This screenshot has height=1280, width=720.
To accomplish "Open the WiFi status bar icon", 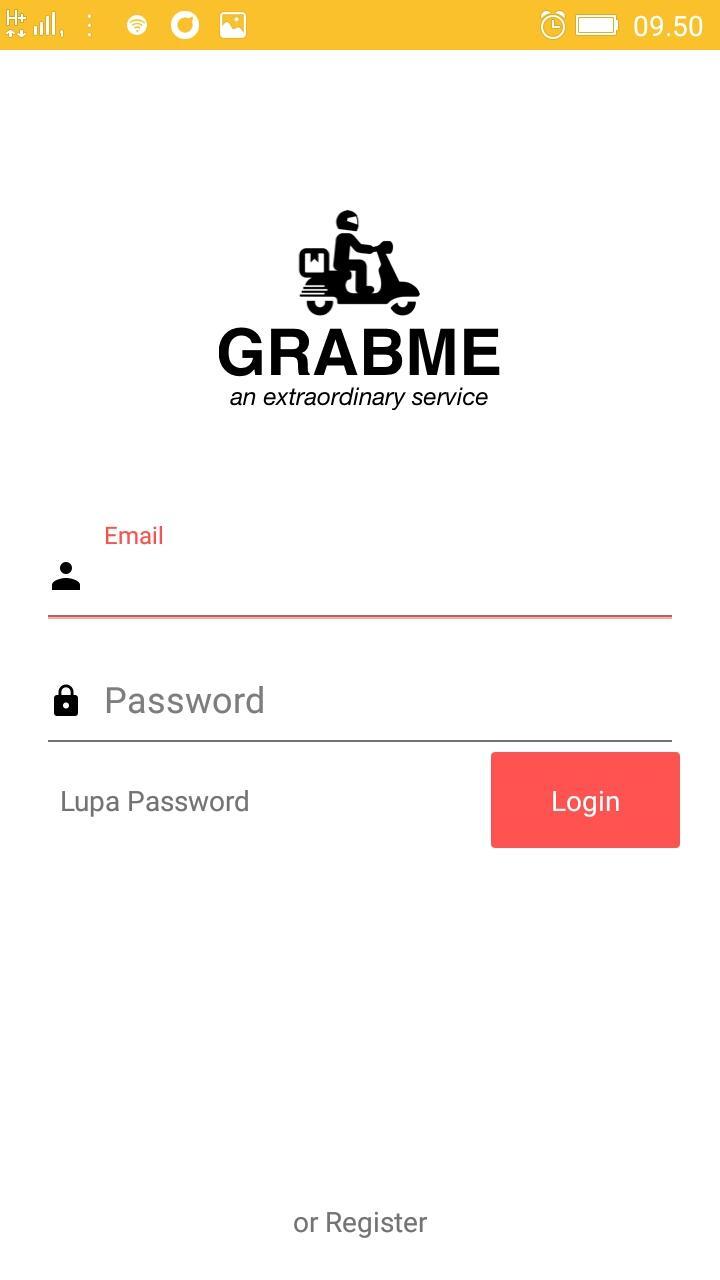I will [136, 25].
